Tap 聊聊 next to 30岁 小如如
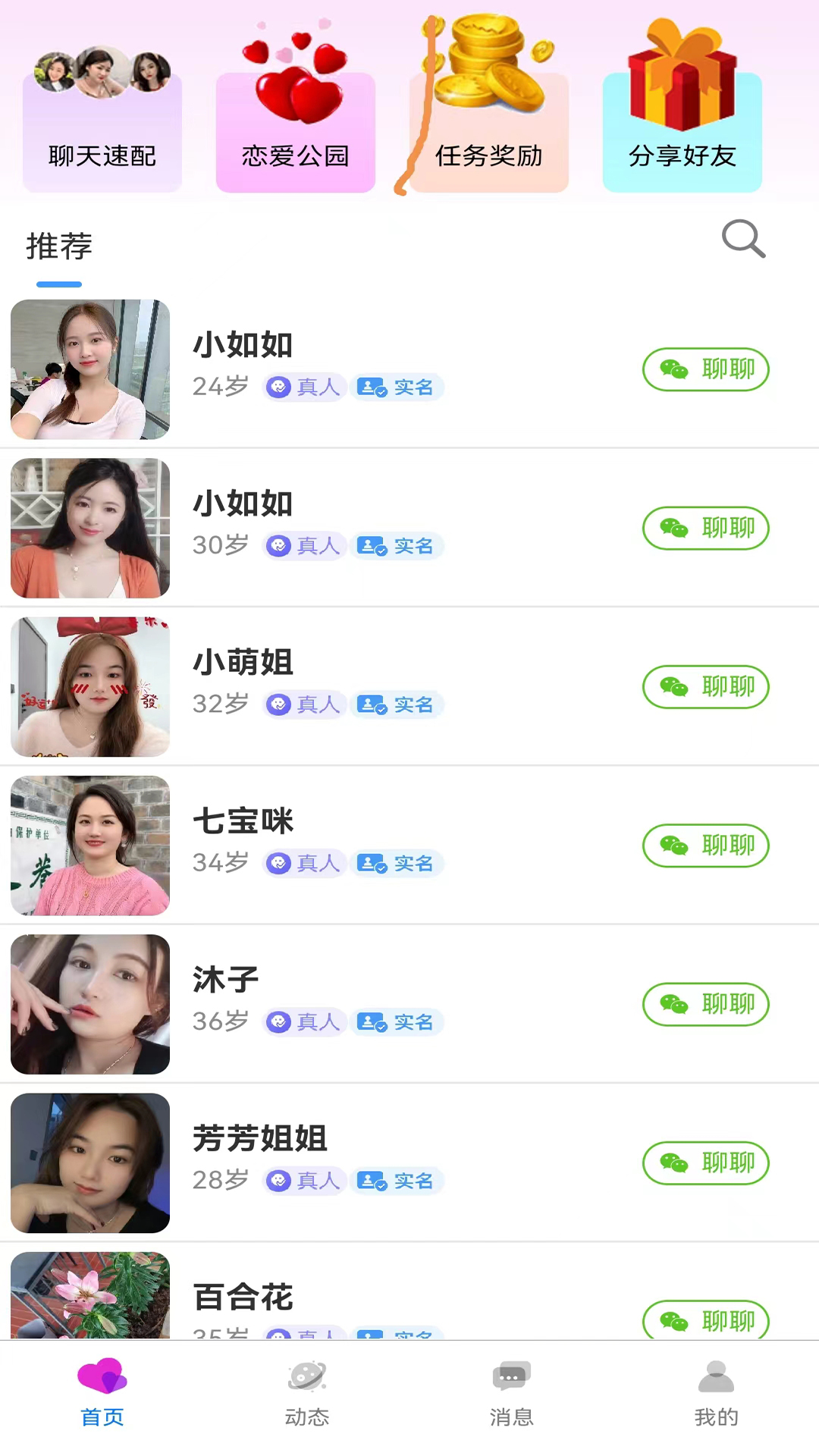 point(705,529)
